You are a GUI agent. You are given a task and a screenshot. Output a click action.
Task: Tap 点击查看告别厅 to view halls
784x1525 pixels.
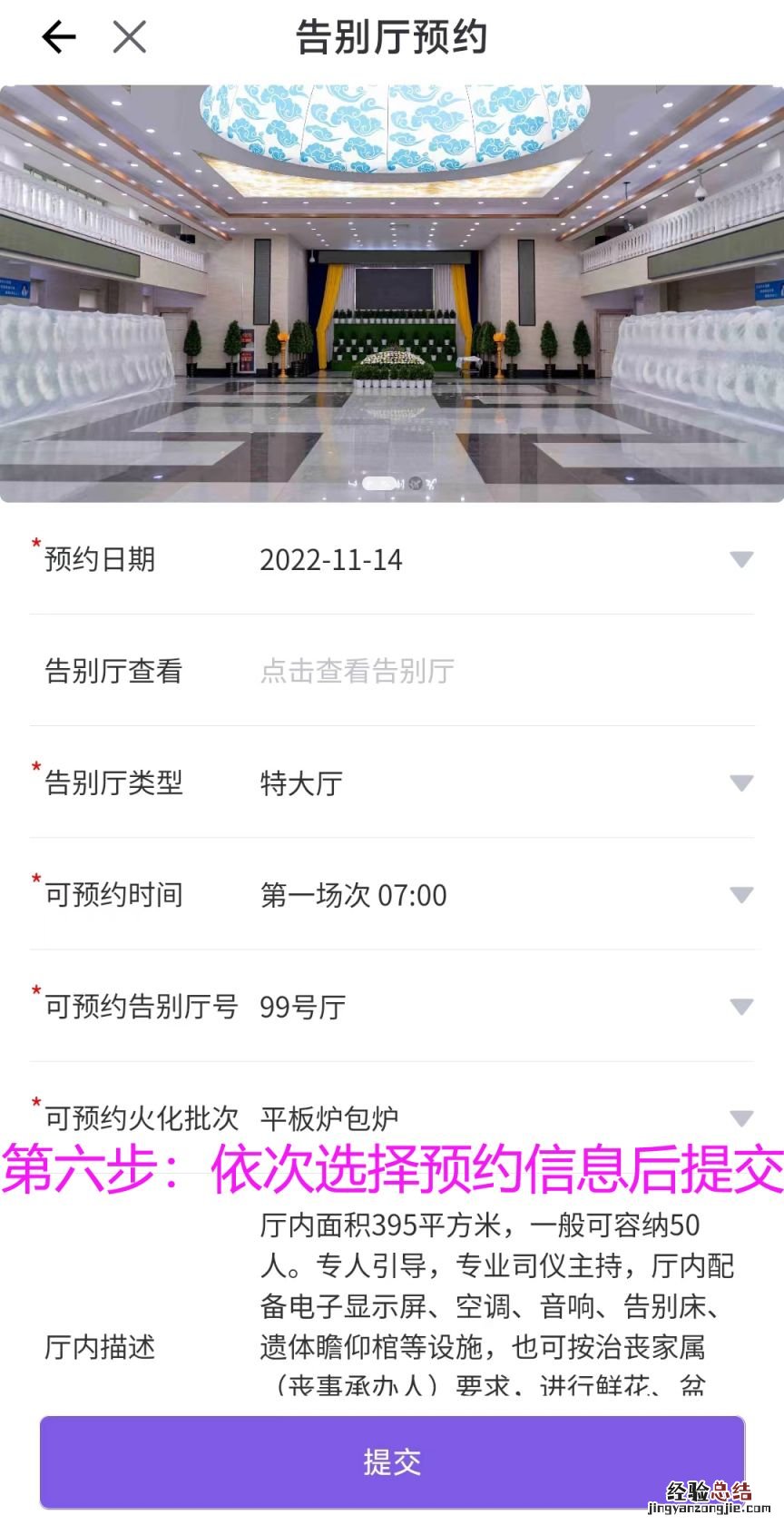[357, 671]
